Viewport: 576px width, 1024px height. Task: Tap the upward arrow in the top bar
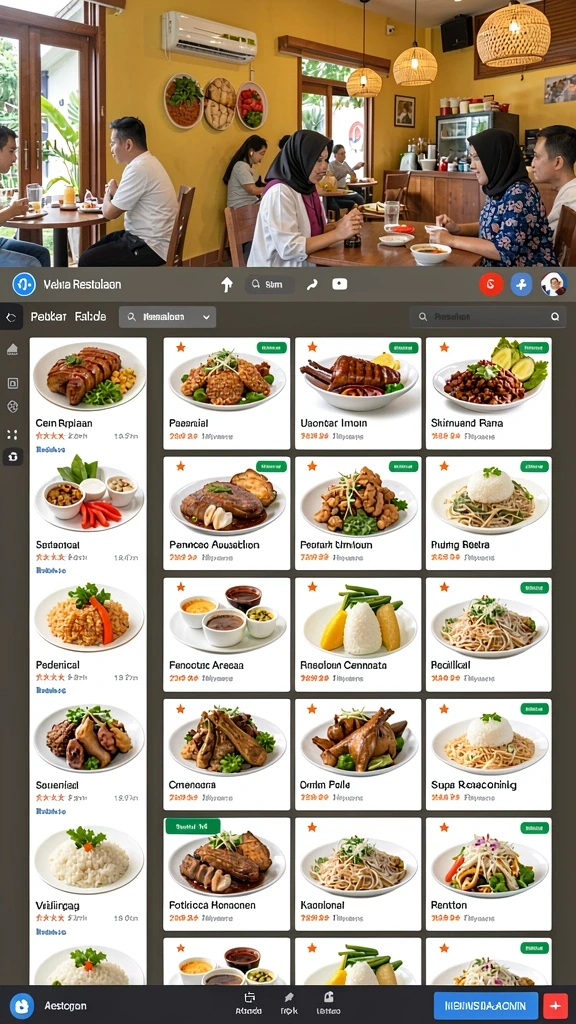pyautogui.click(x=227, y=284)
